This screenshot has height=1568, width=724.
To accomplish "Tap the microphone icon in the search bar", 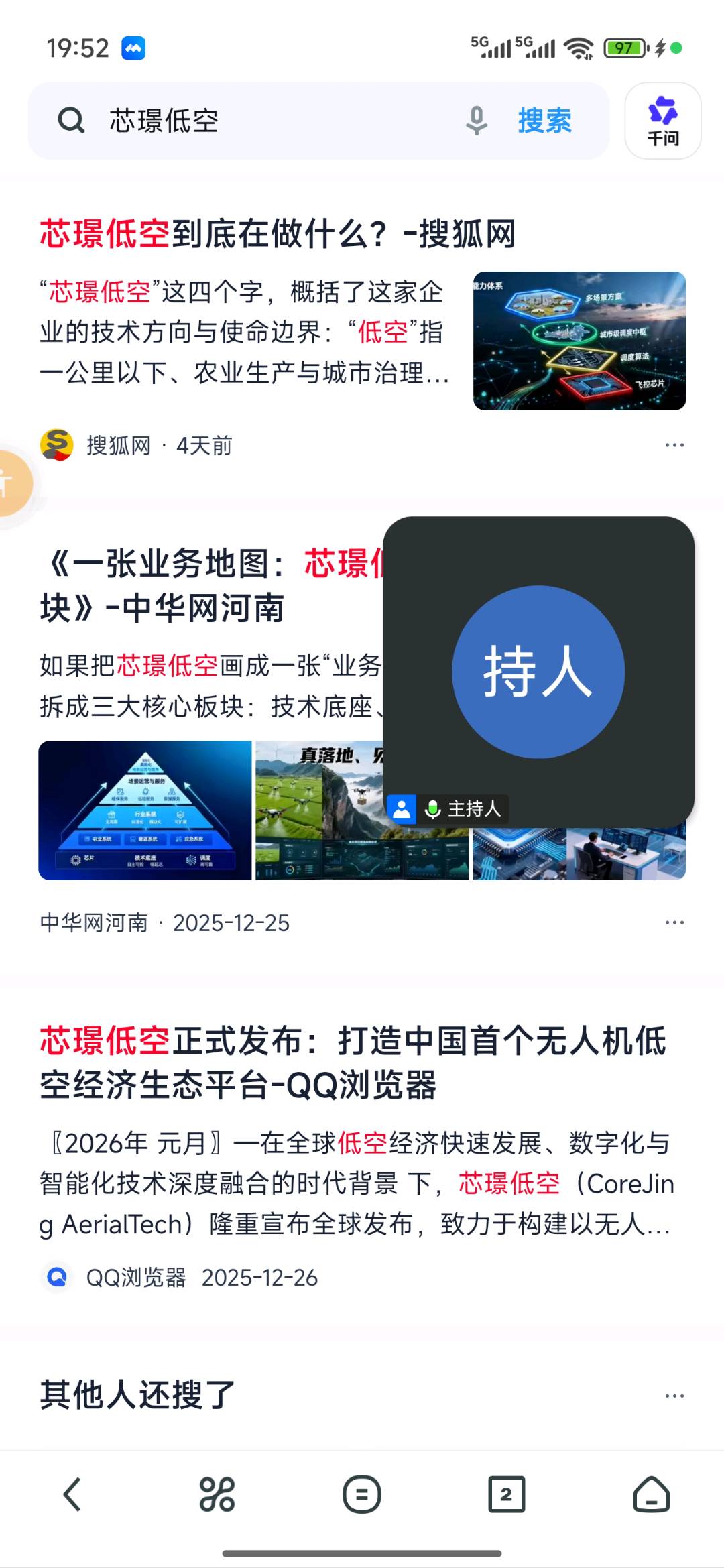I will (475, 119).
